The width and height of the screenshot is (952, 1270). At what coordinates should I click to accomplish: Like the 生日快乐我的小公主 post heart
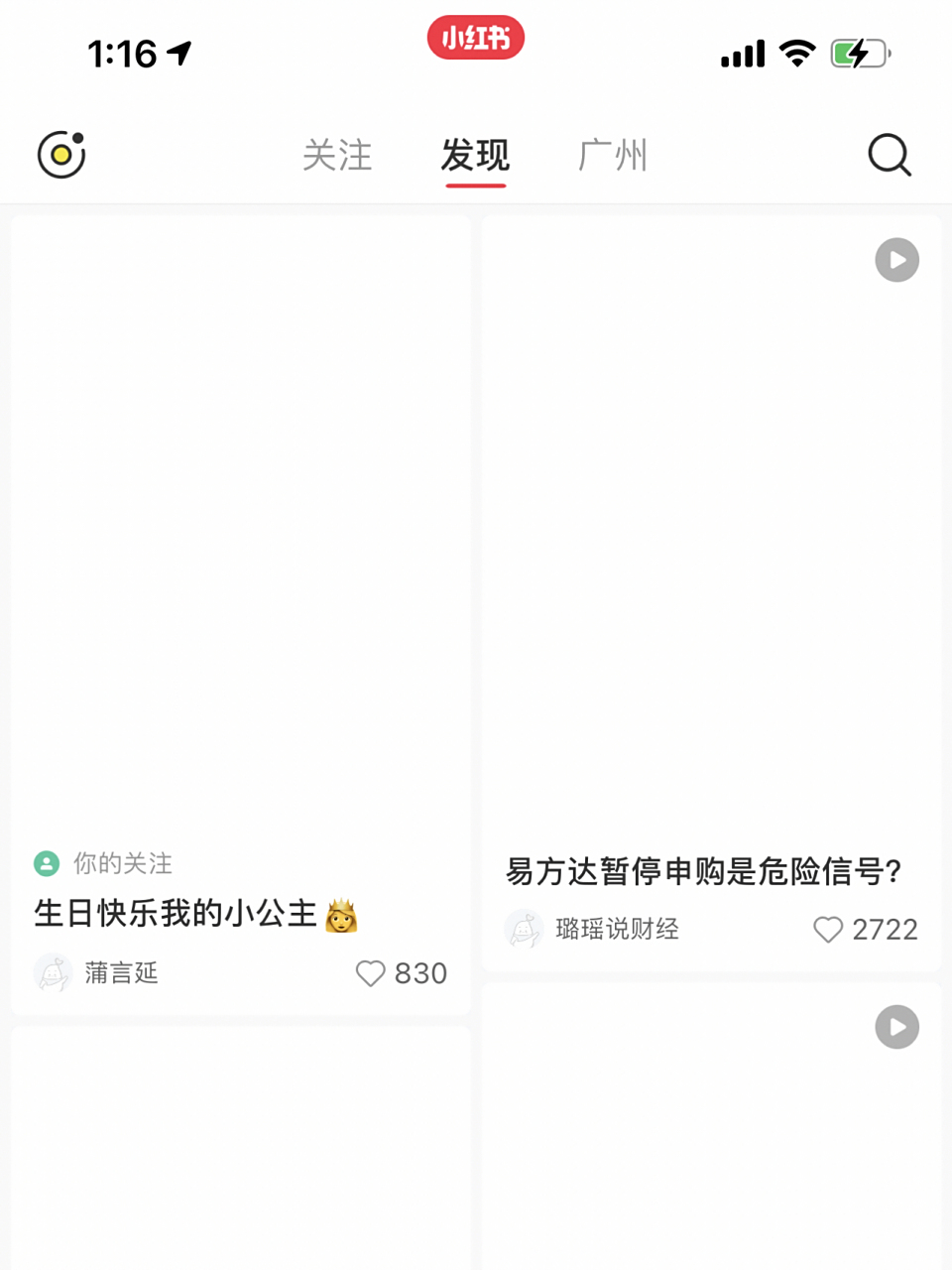click(370, 973)
